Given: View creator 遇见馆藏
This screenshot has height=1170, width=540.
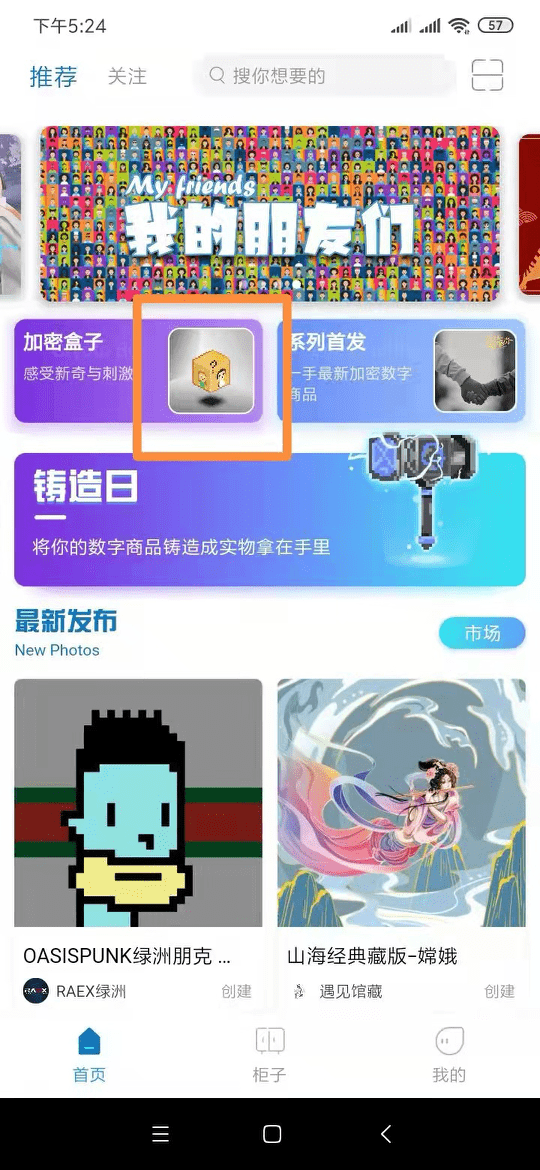Looking at the screenshot, I should [336, 991].
